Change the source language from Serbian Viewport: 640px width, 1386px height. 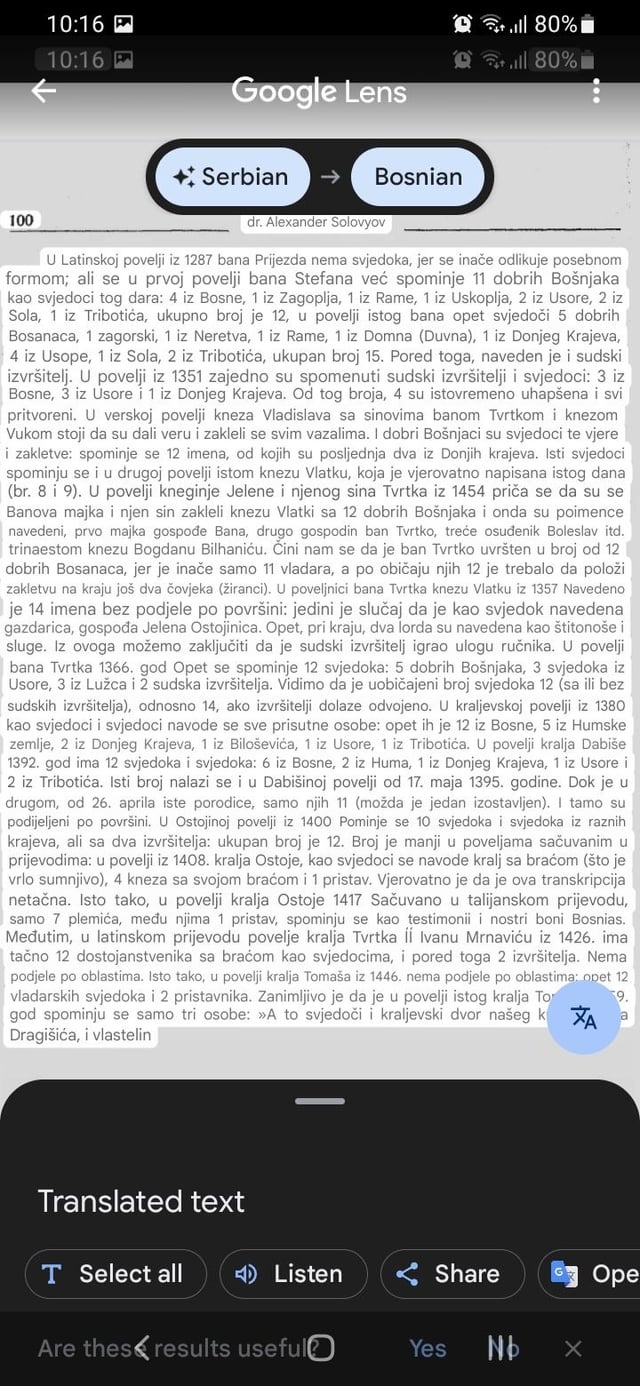(230, 177)
